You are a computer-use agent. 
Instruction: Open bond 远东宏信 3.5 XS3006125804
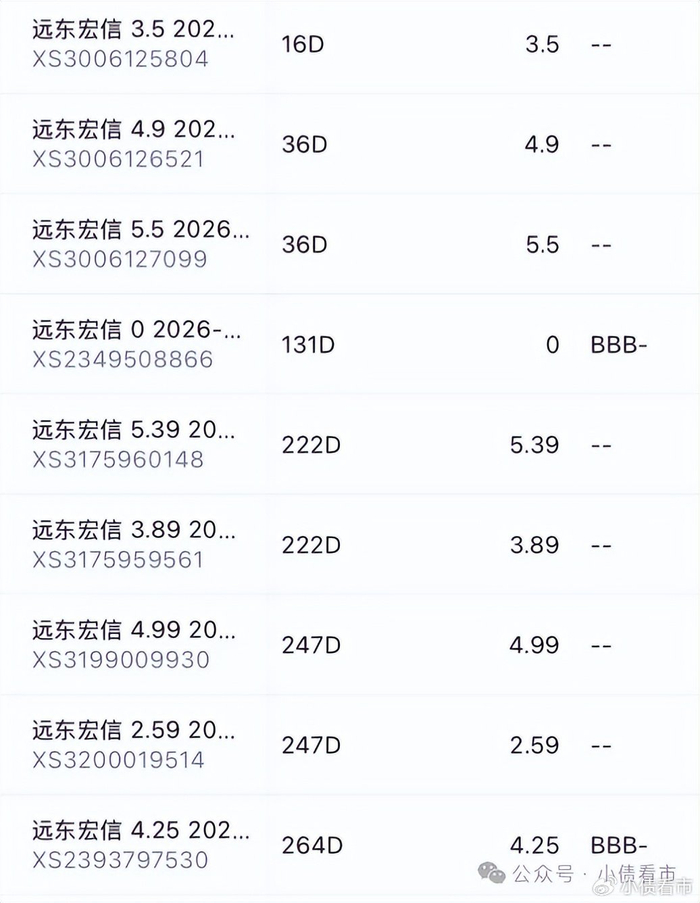[350, 45]
